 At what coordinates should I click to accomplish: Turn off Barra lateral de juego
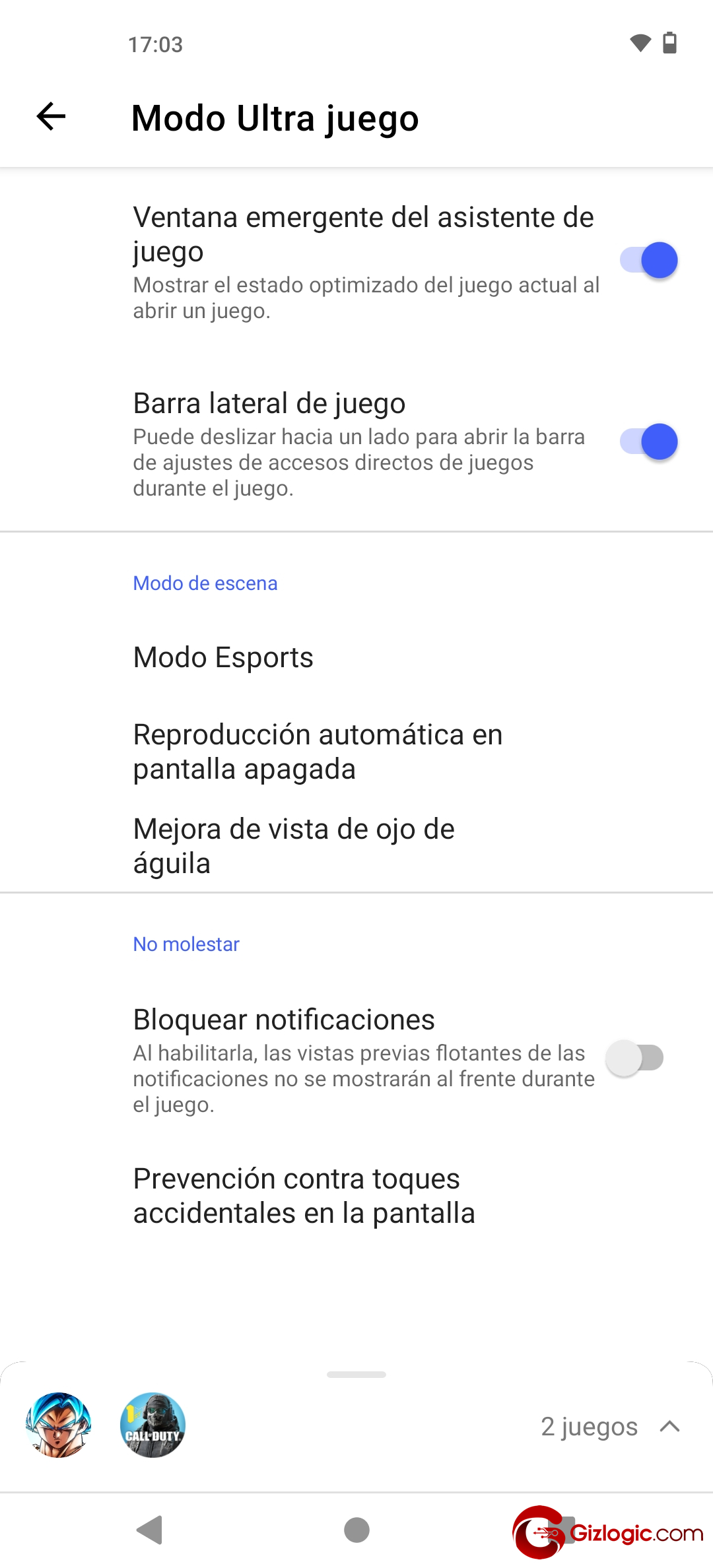pos(648,441)
